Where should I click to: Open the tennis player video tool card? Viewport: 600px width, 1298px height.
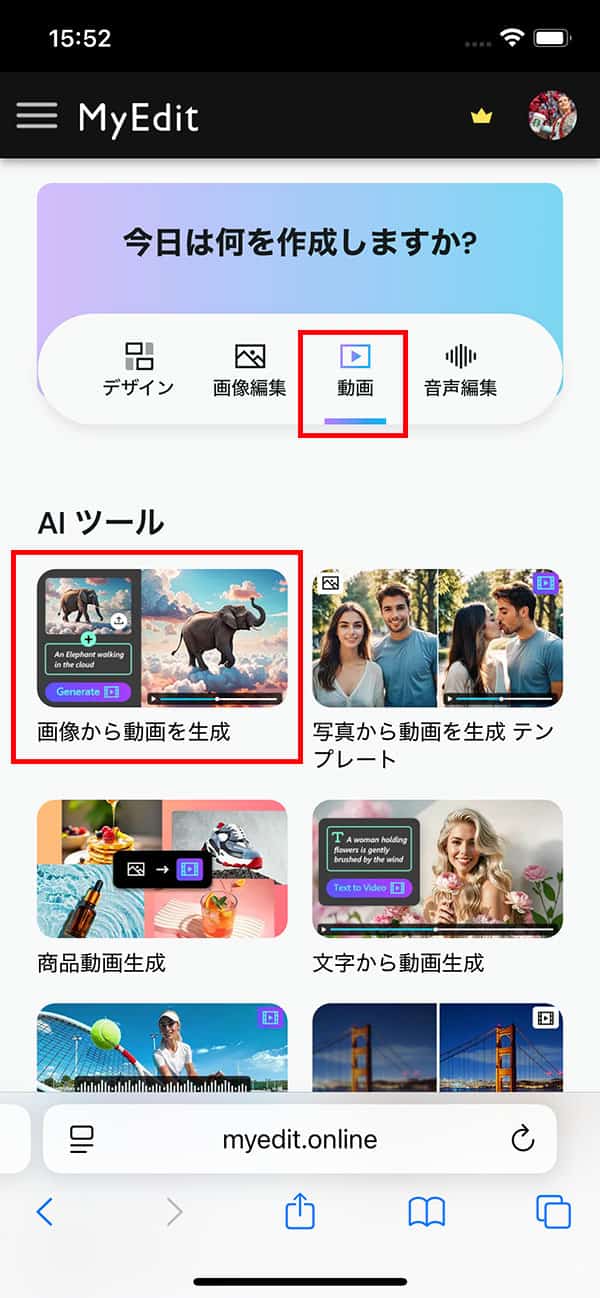tap(162, 1047)
